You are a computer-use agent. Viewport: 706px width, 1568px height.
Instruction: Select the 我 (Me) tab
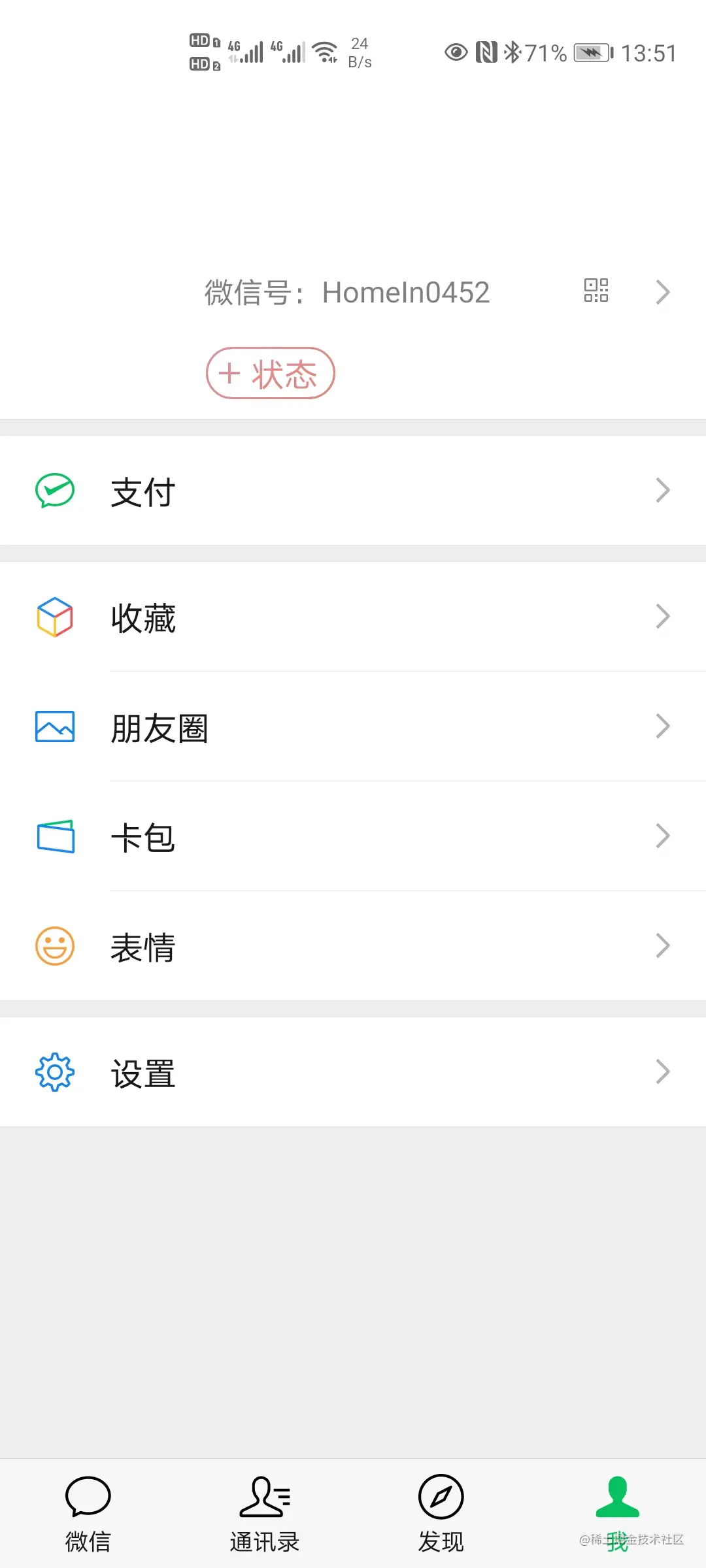click(x=618, y=1513)
